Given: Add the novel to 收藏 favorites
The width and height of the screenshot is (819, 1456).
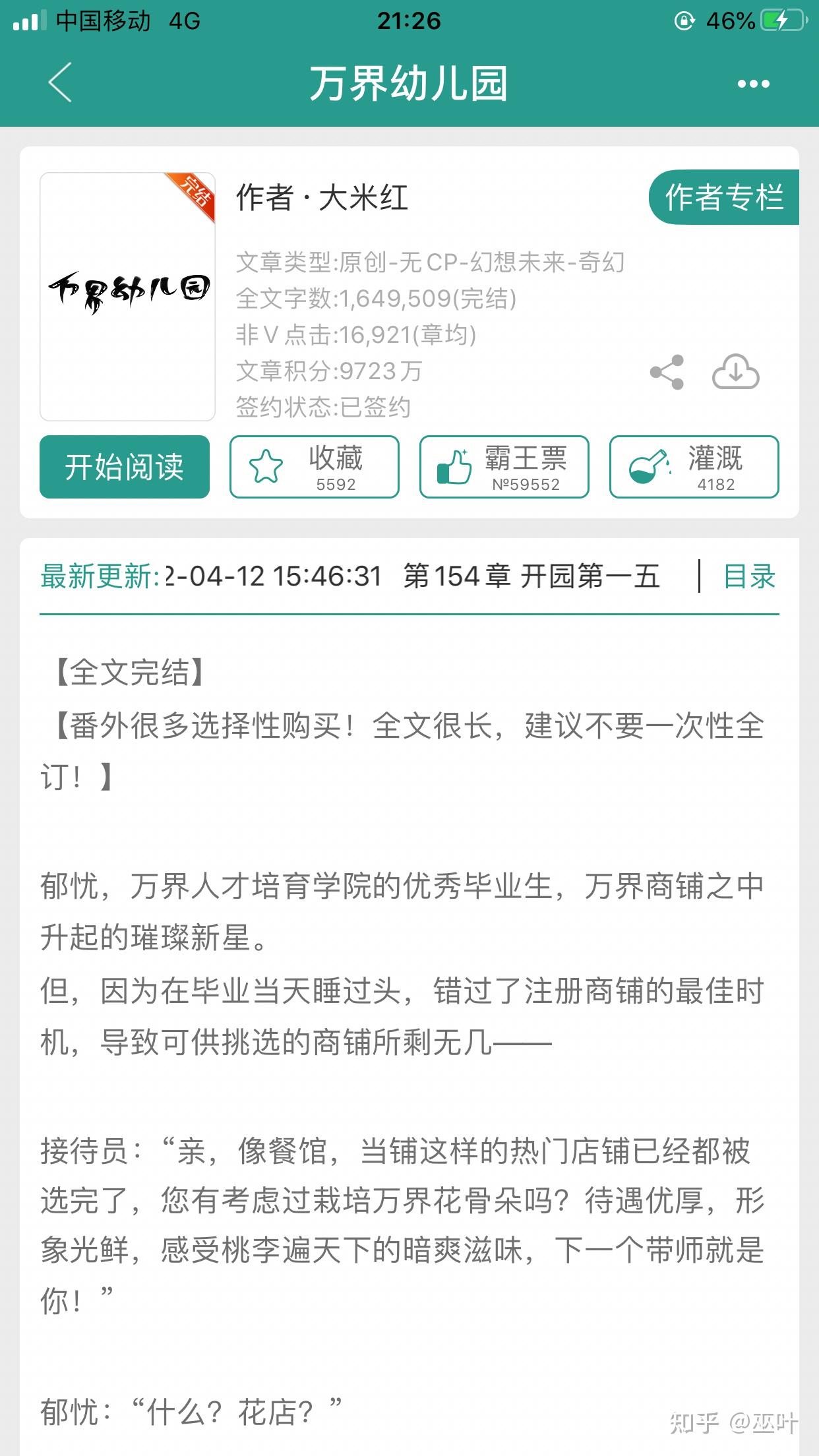Looking at the screenshot, I should pos(315,467).
